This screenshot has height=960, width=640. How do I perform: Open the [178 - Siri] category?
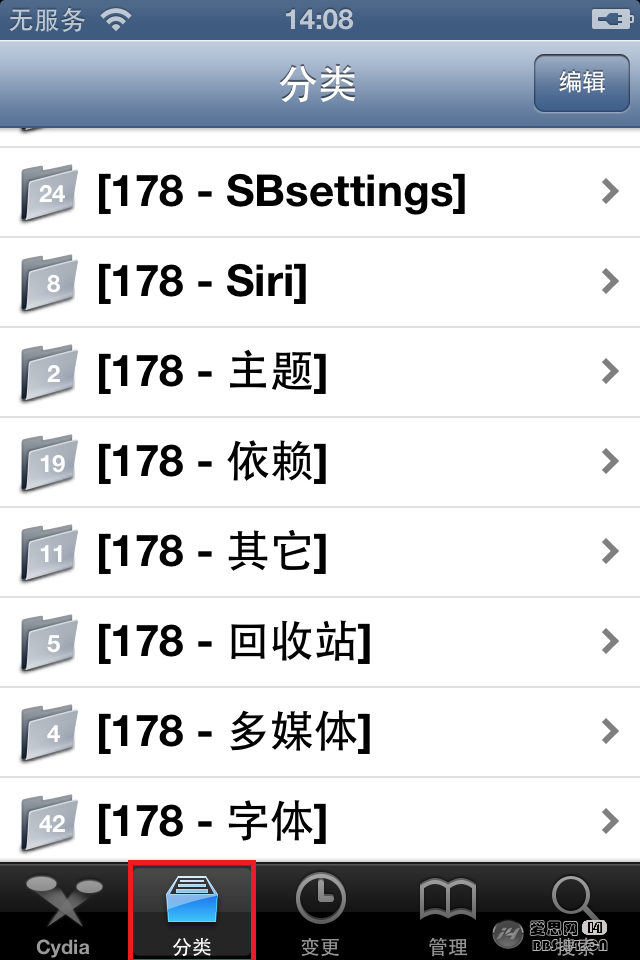point(320,282)
